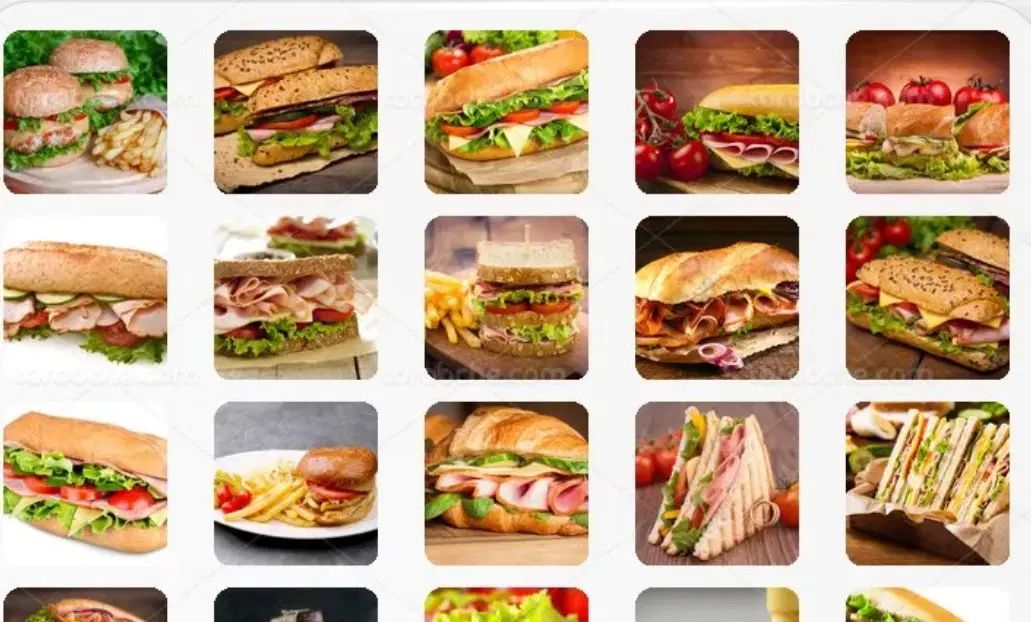Open the croissant ham sandwich image
The width and height of the screenshot is (1031, 622).
coord(506,483)
